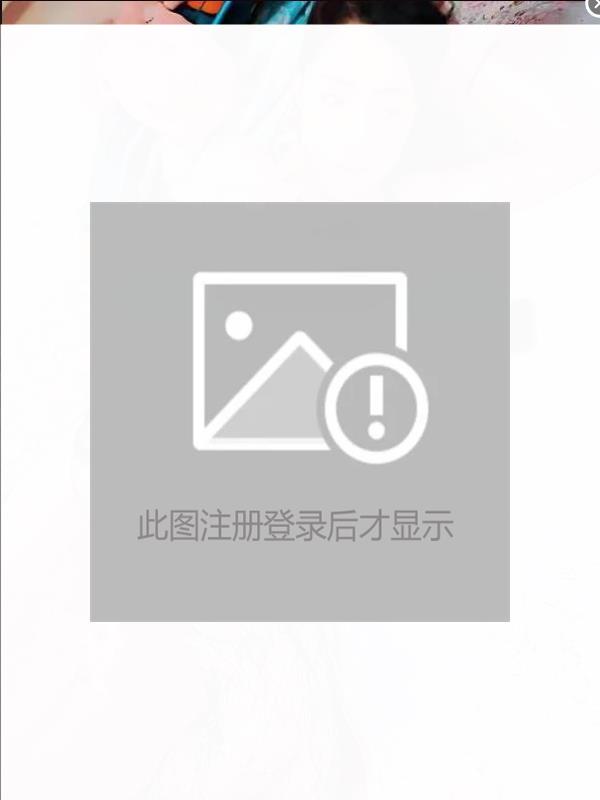Close the image overlay
The image size is (600, 800).
pos(593,5)
